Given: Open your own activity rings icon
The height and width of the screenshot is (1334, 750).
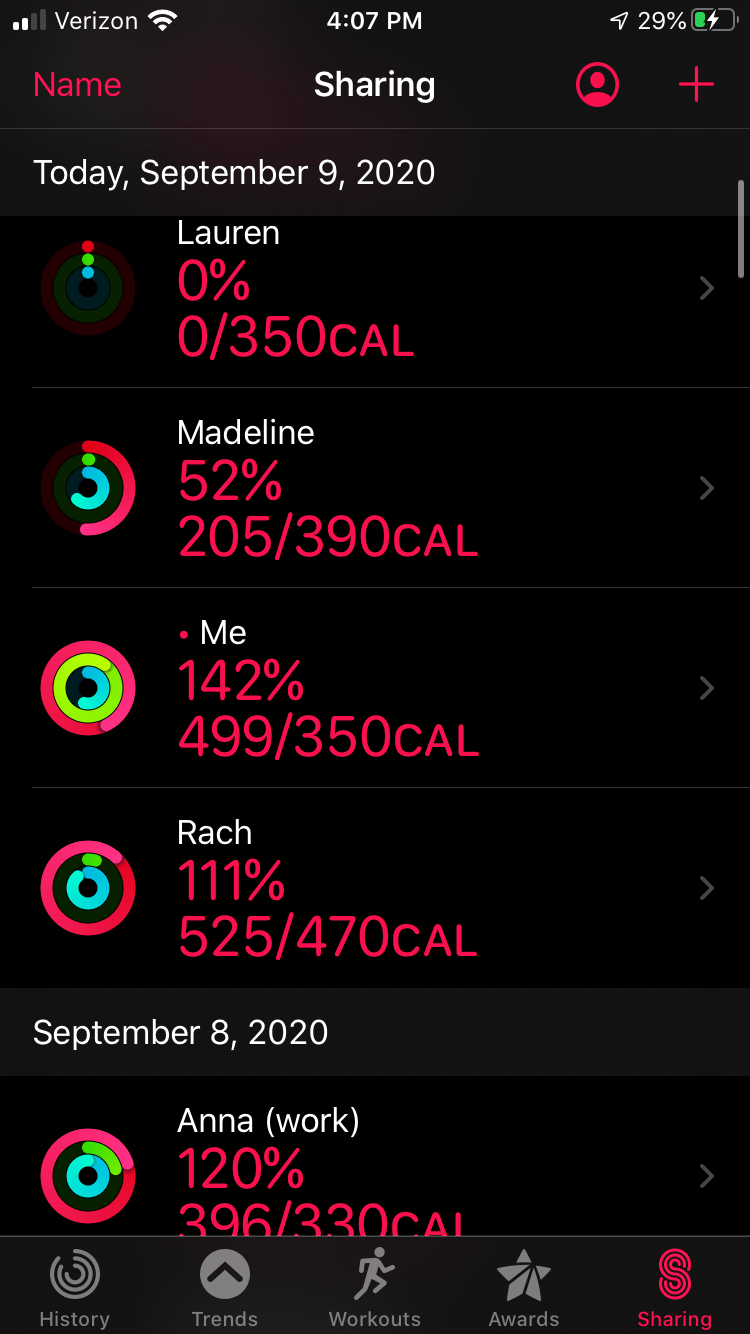Looking at the screenshot, I should pyautogui.click(x=87, y=688).
